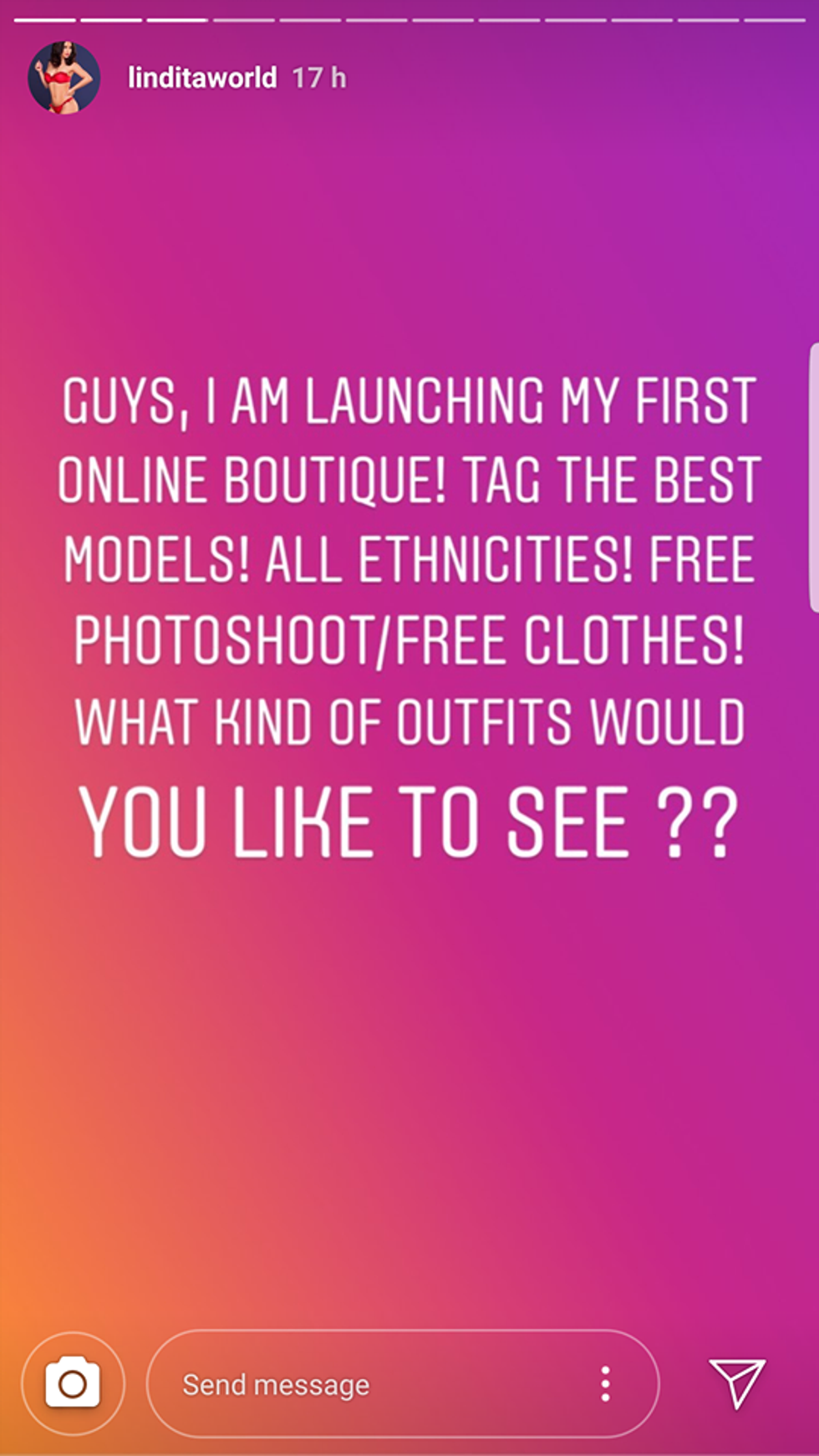819x1456 pixels.
Task: Open the three-dot options menu
Action: [x=605, y=1384]
